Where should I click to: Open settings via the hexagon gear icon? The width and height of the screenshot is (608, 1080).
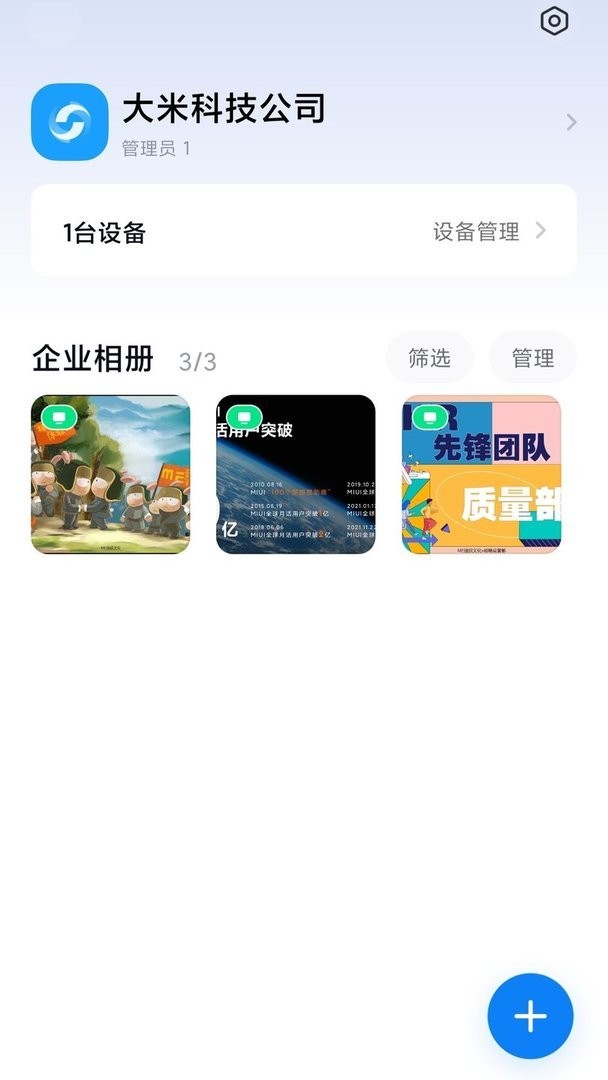coord(554,22)
